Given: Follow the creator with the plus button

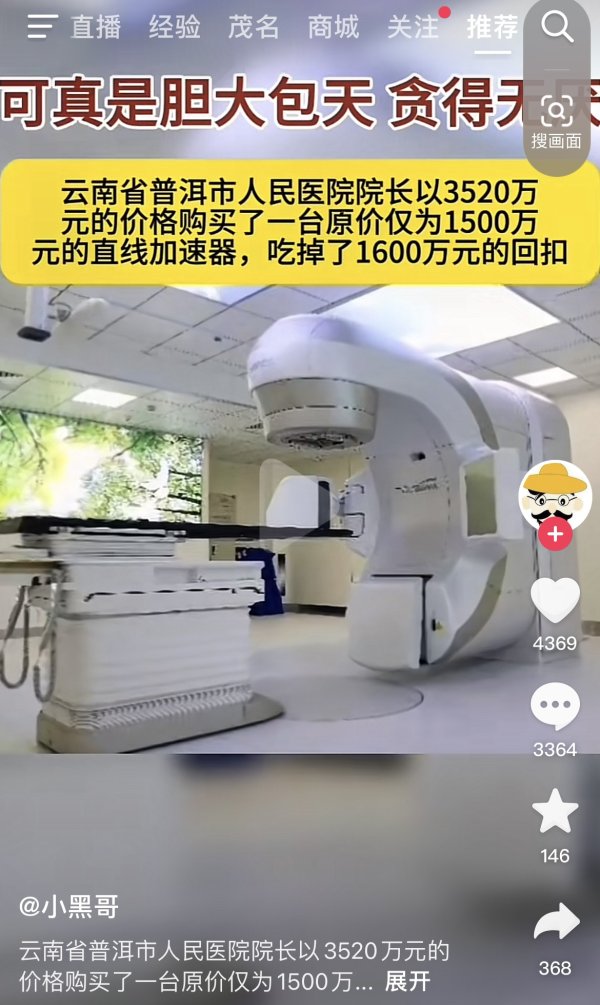Looking at the screenshot, I should coord(555,535).
